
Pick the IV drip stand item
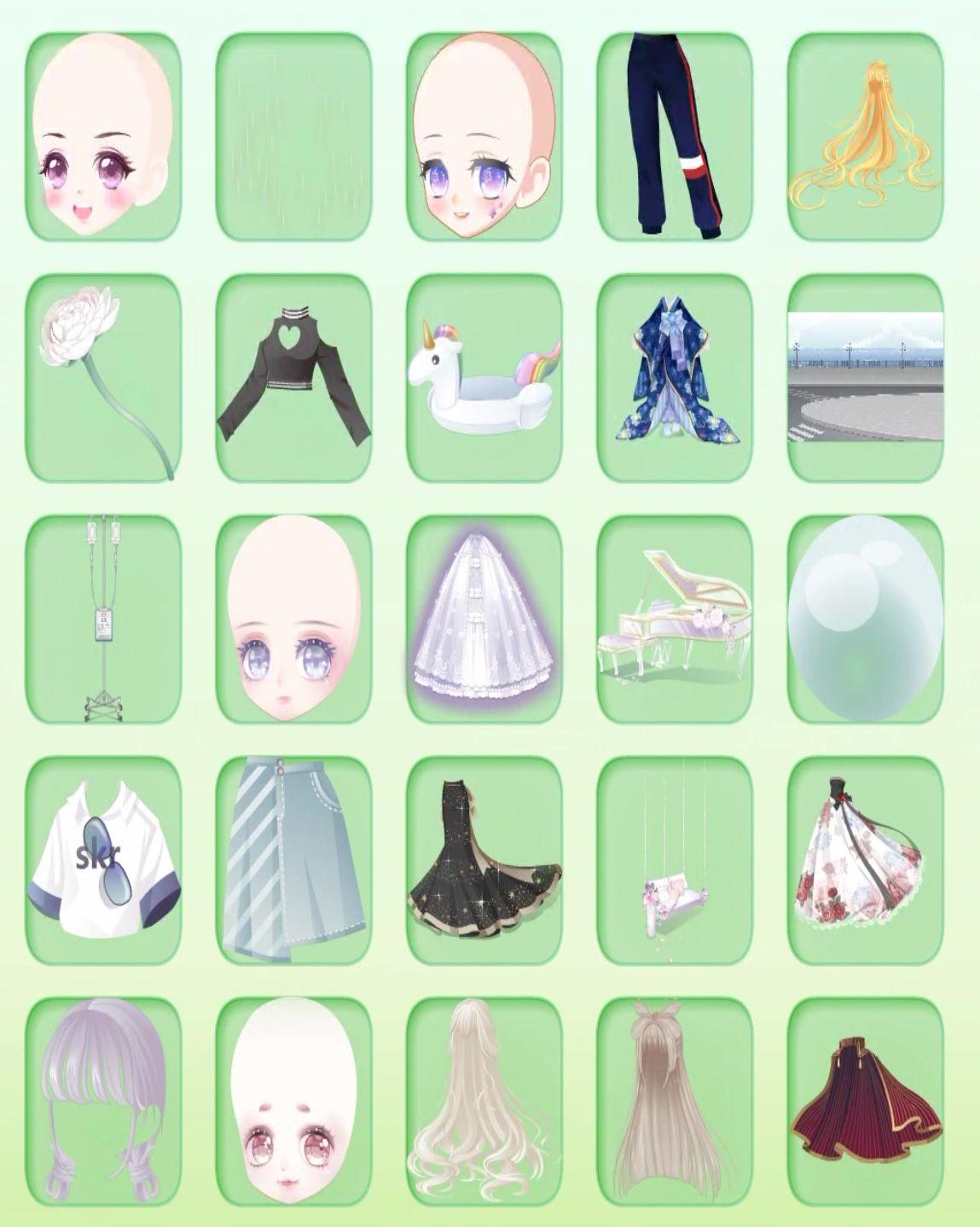[103, 619]
